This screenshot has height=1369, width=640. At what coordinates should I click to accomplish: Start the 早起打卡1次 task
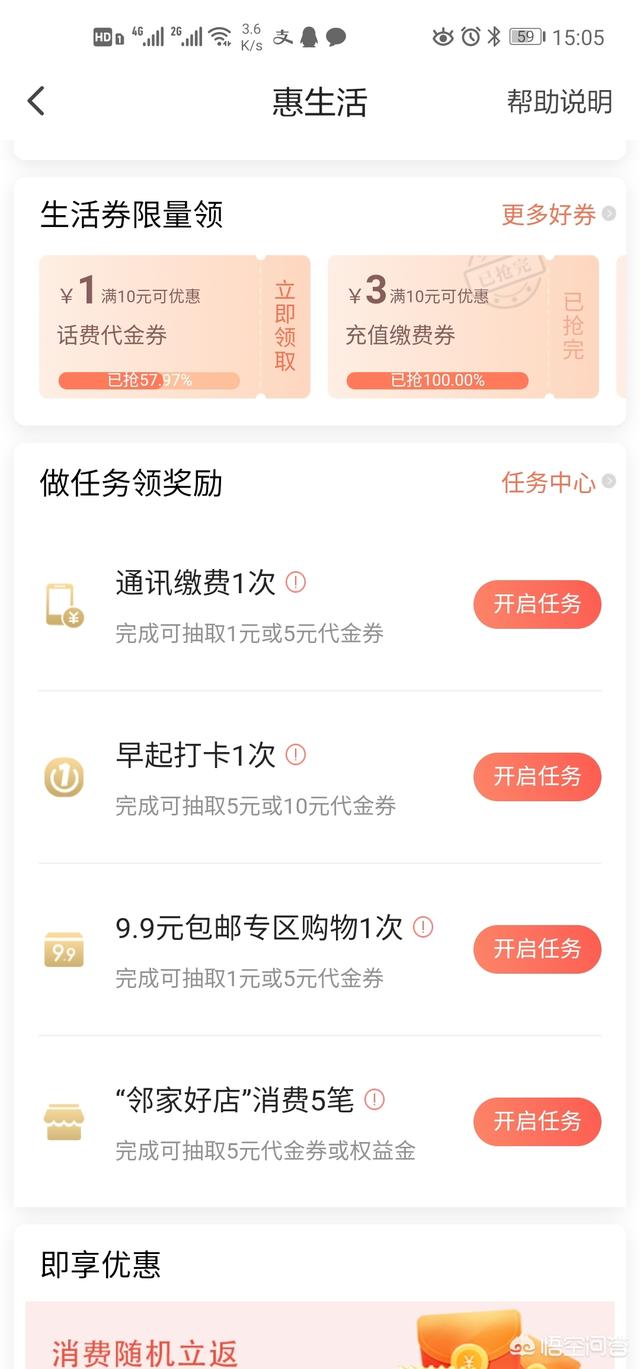(x=537, y=777)
